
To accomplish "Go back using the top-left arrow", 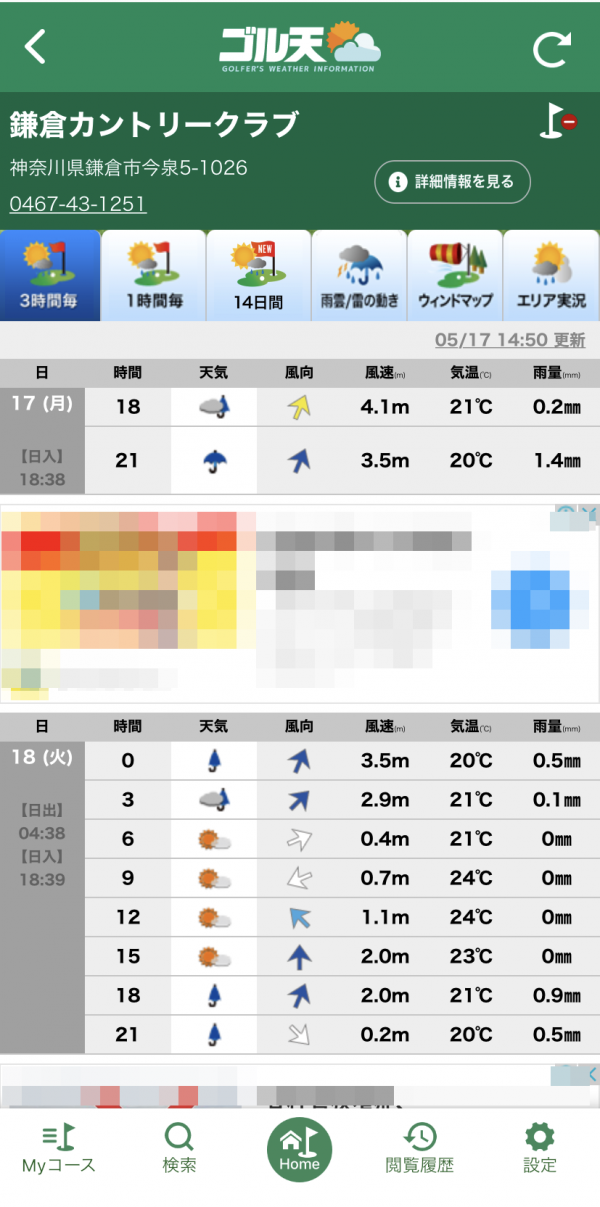I will (x=36, y=46).
